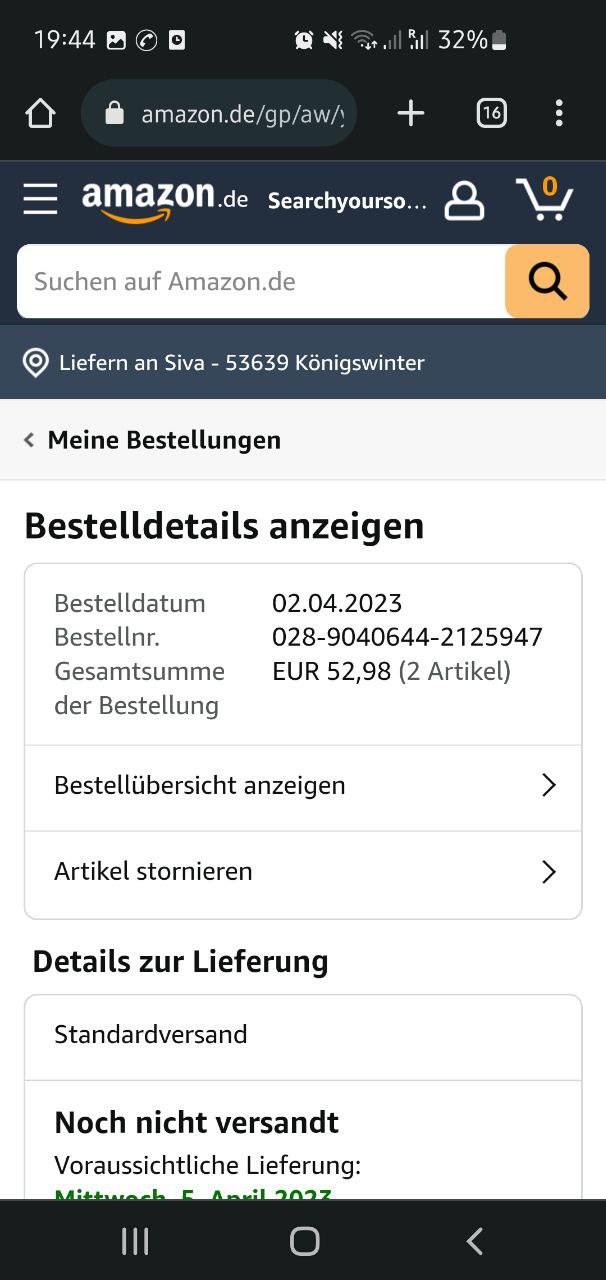Tap the orange search magnifier button
Viewport: 606px width, 1280px height.
(x=547, y=281)
